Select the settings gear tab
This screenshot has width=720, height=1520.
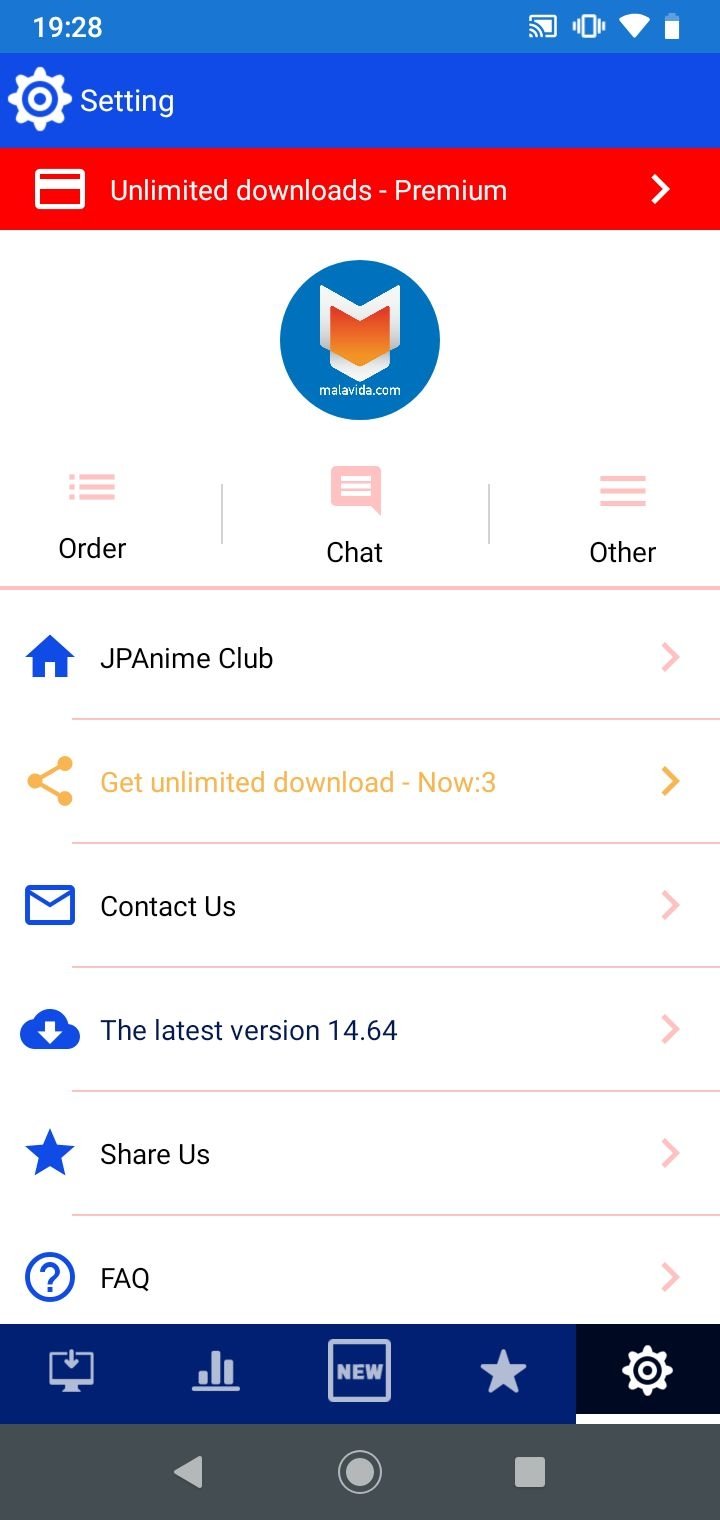(x=647, y=1370)
